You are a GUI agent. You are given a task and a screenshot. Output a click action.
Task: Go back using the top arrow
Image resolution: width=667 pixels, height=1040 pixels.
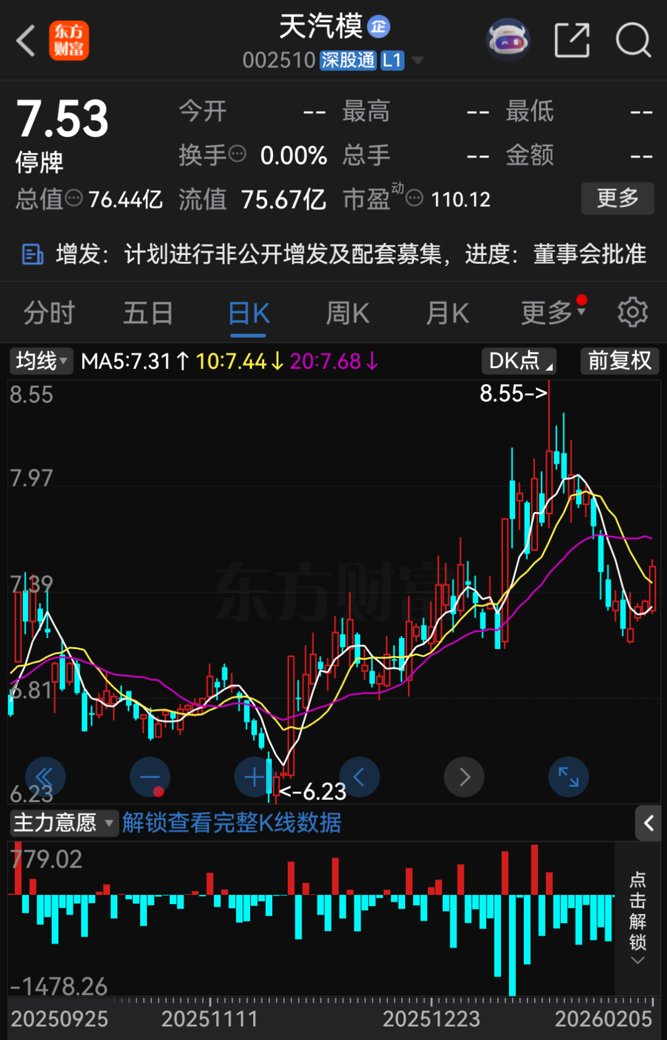[26, 41]
